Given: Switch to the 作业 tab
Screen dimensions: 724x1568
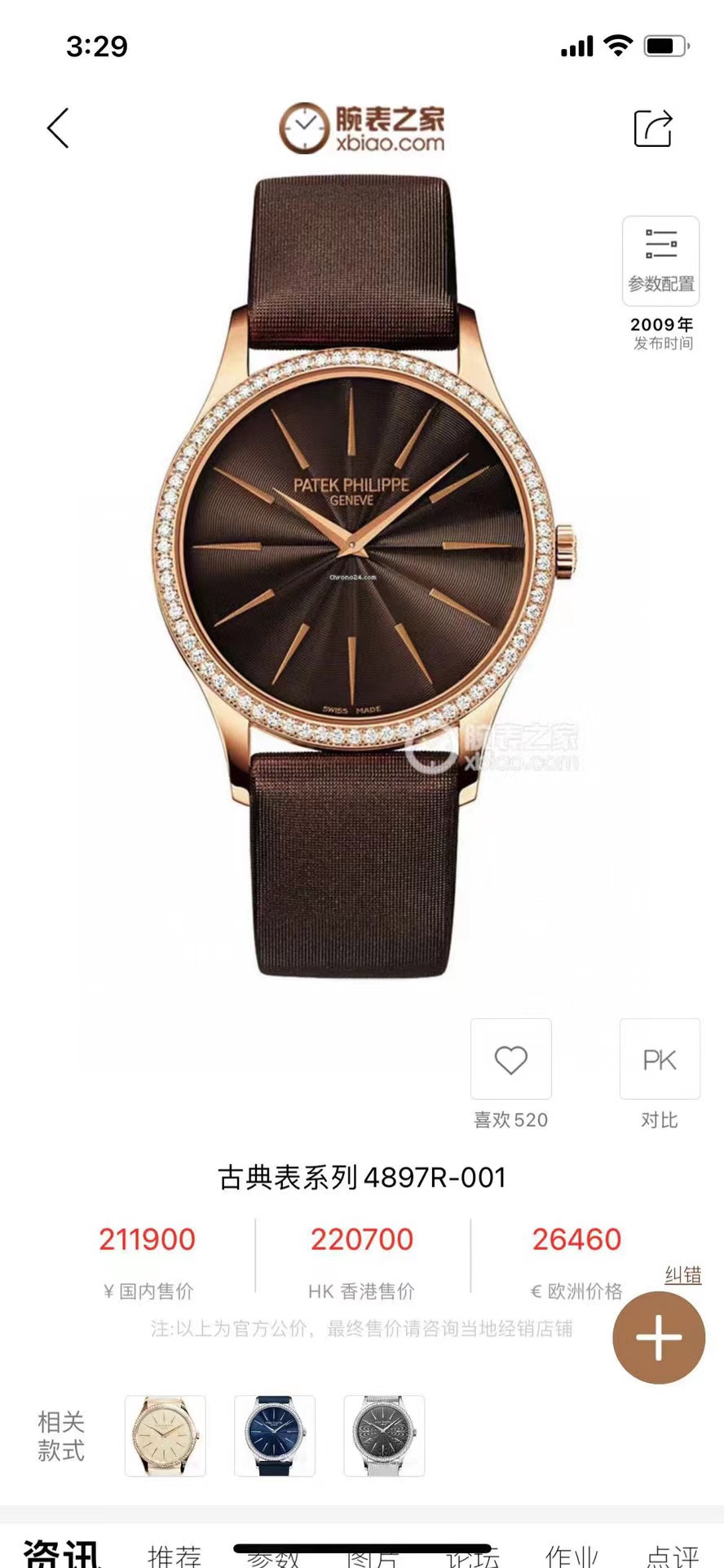Looking at the screenshot, I should [x=572, y=1557].
